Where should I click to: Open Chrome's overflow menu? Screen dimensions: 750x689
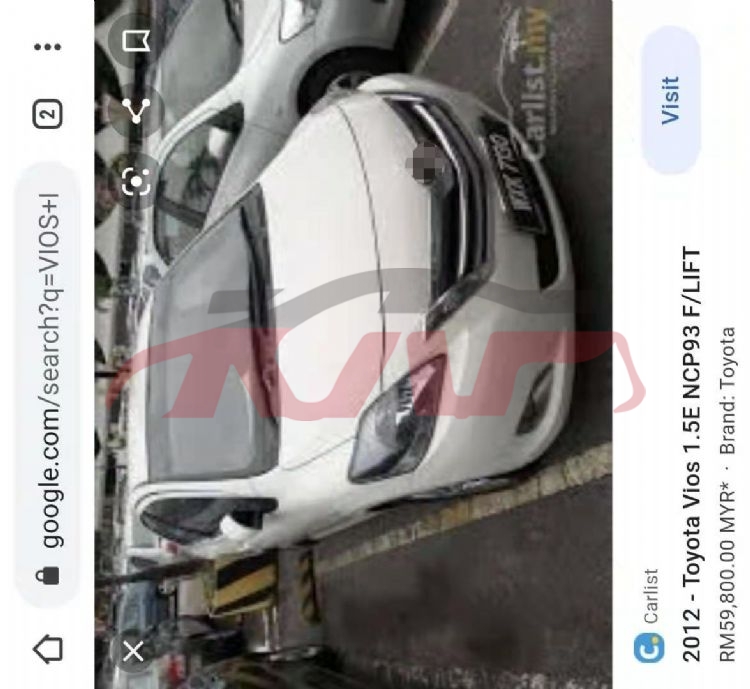pos(46,47)
